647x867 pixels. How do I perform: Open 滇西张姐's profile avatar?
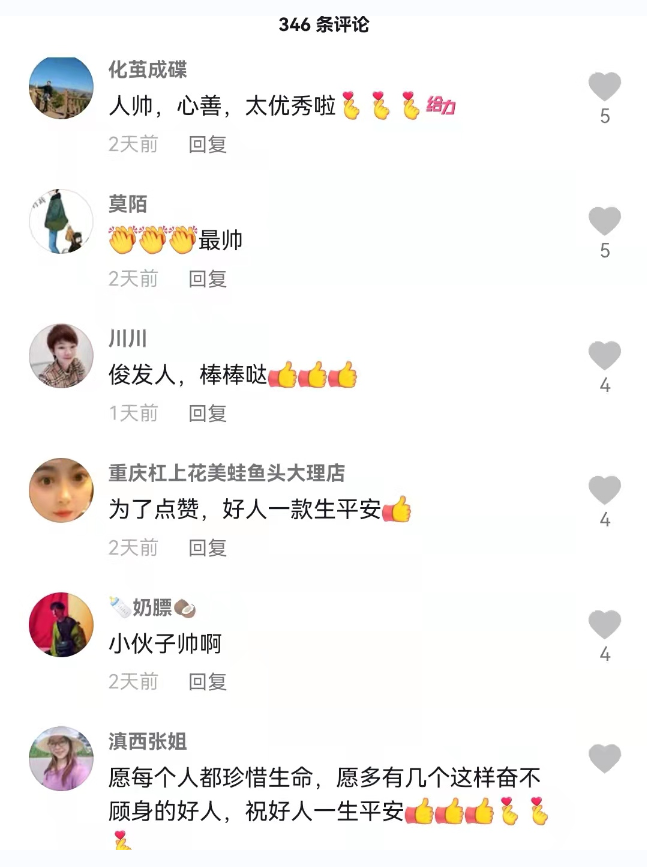tap(61, 758)
